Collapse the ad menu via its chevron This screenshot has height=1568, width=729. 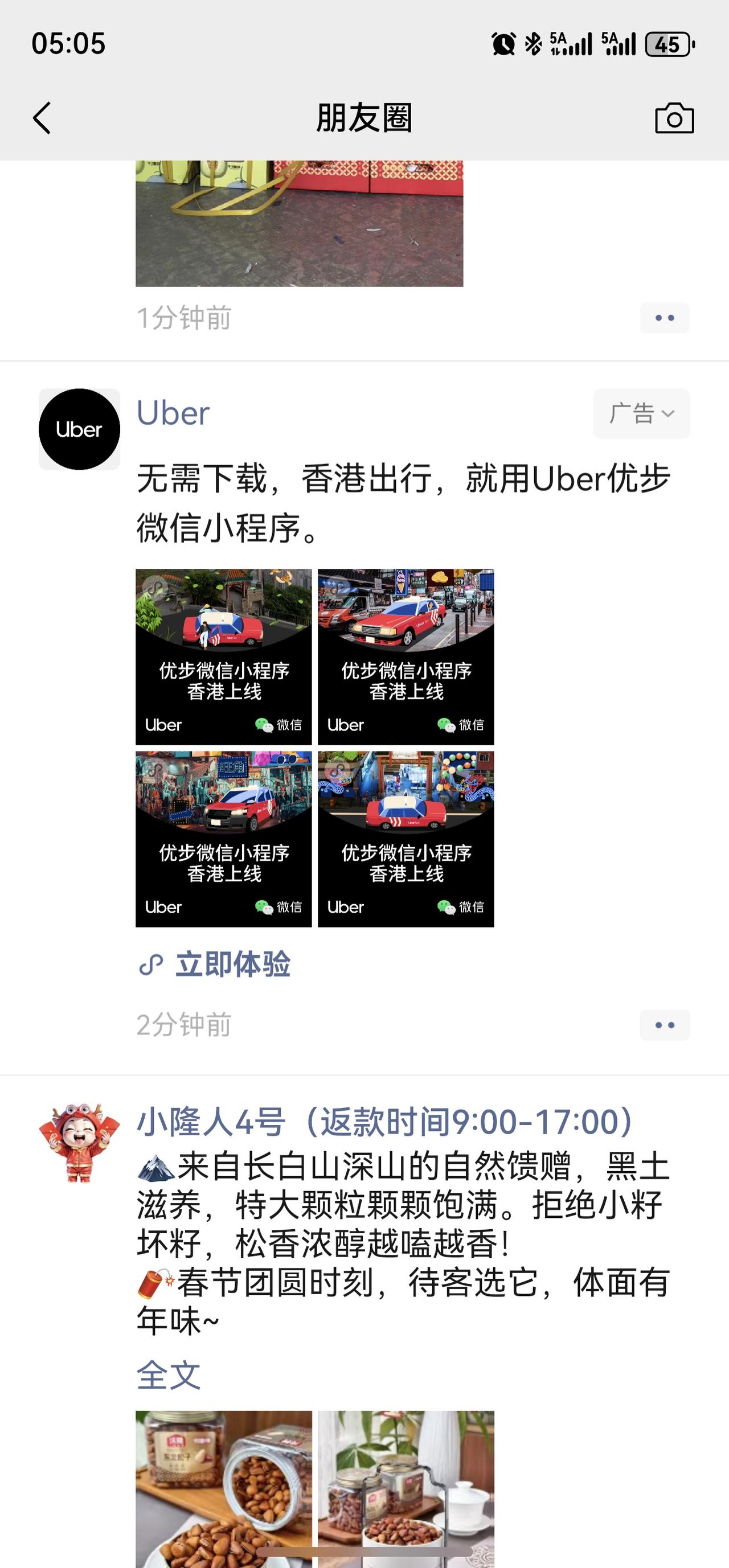point(669,413)
